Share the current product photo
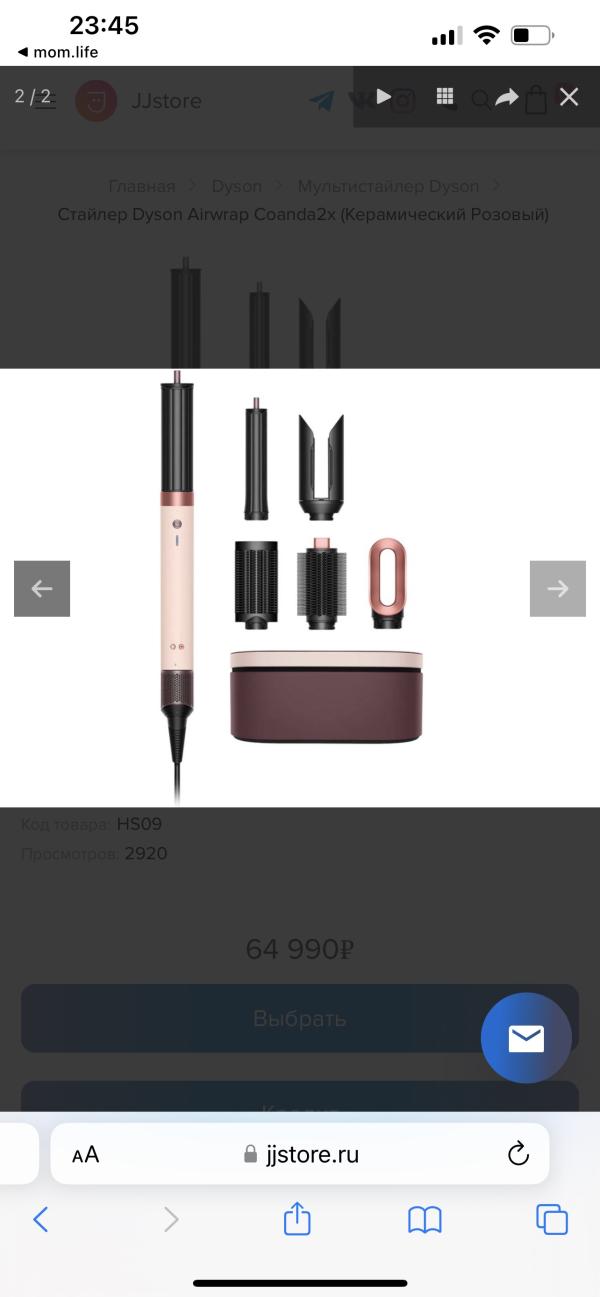The image size is (600, 1297). (507, 97)
